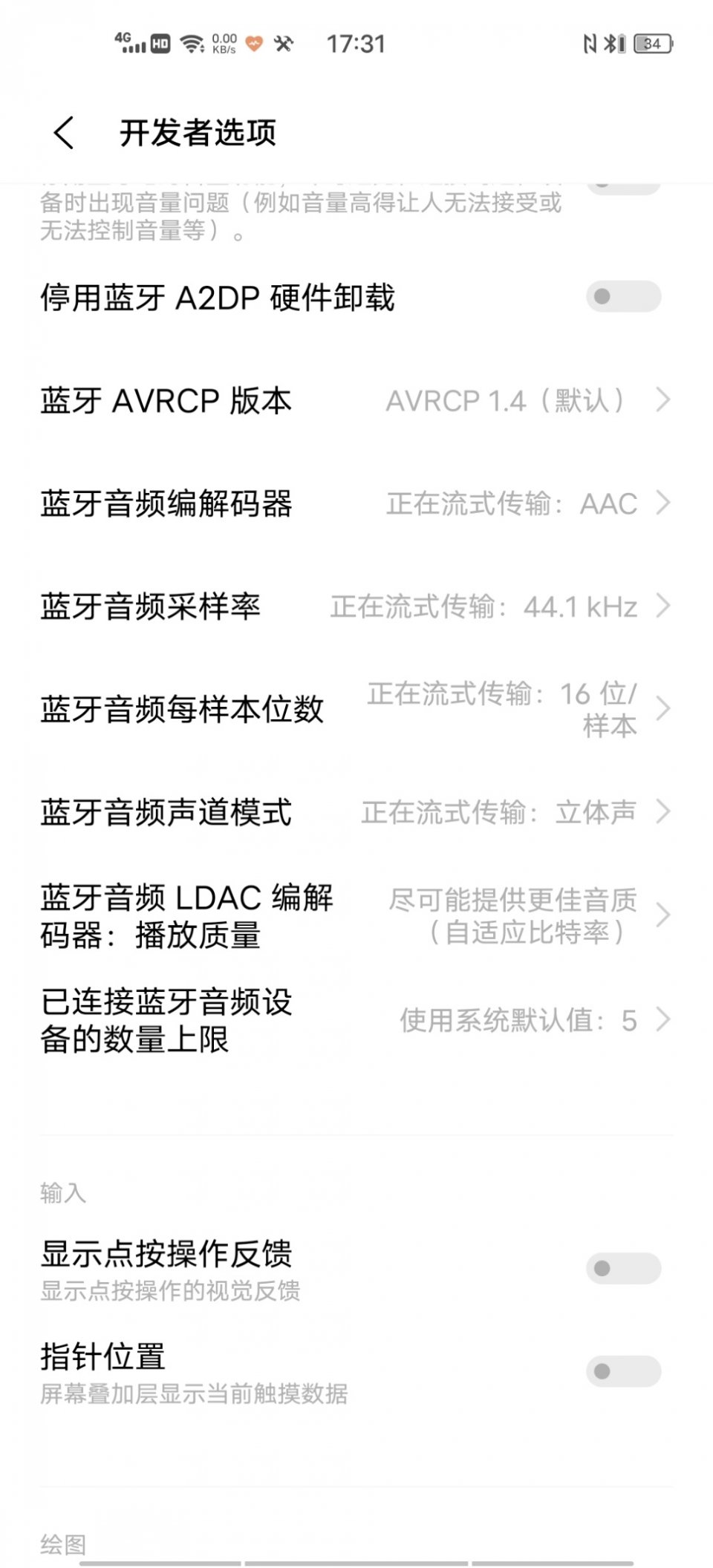The image size is (713, 1568).
Task: Expand 蓝牙 AVRCP 版本 options
Action: point(356,402)
